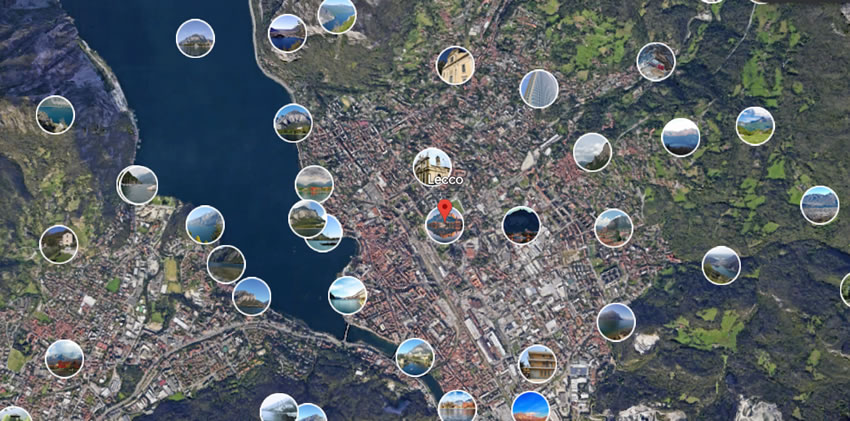Screen dimensions: 850x421
Task: Tap the red location pin at Lecco
Action: point(445,208)
